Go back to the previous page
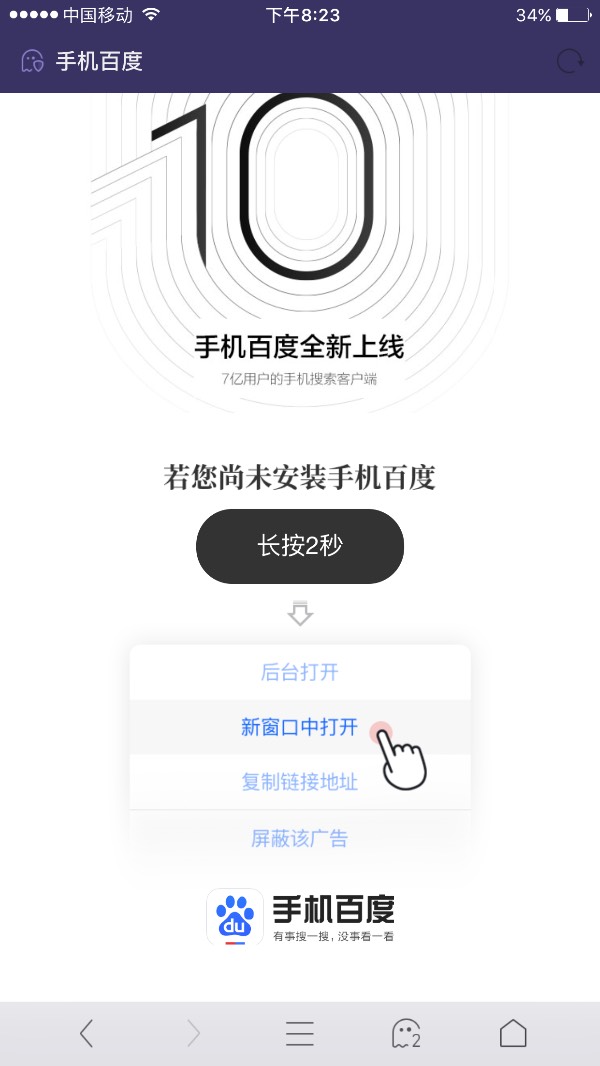The height and width of the screenshot is (1066, 600). tap(87, 1033)
